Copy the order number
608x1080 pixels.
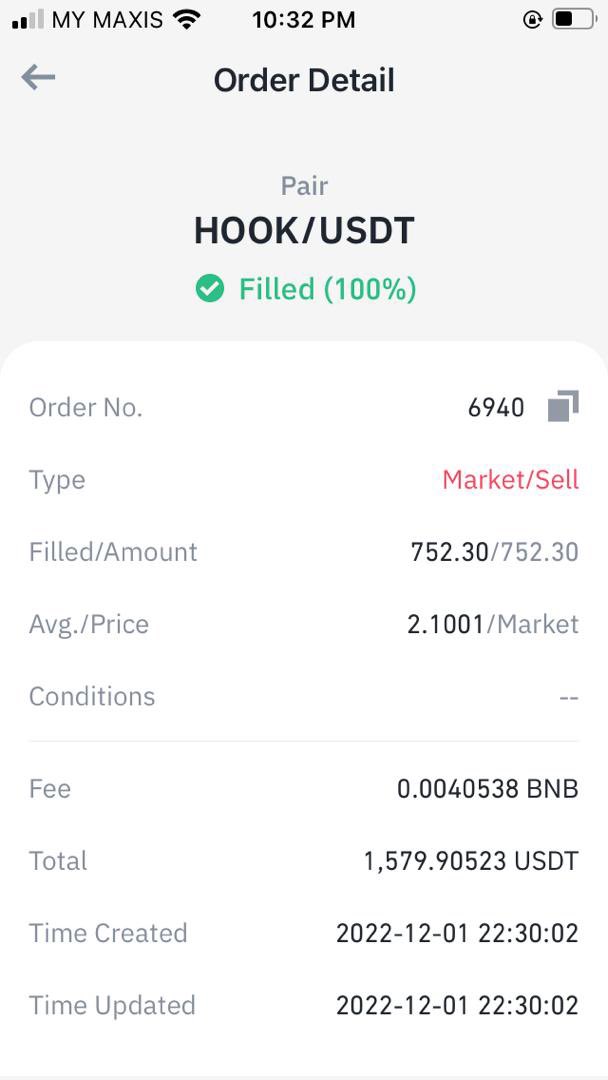click(x=563, y=406)
